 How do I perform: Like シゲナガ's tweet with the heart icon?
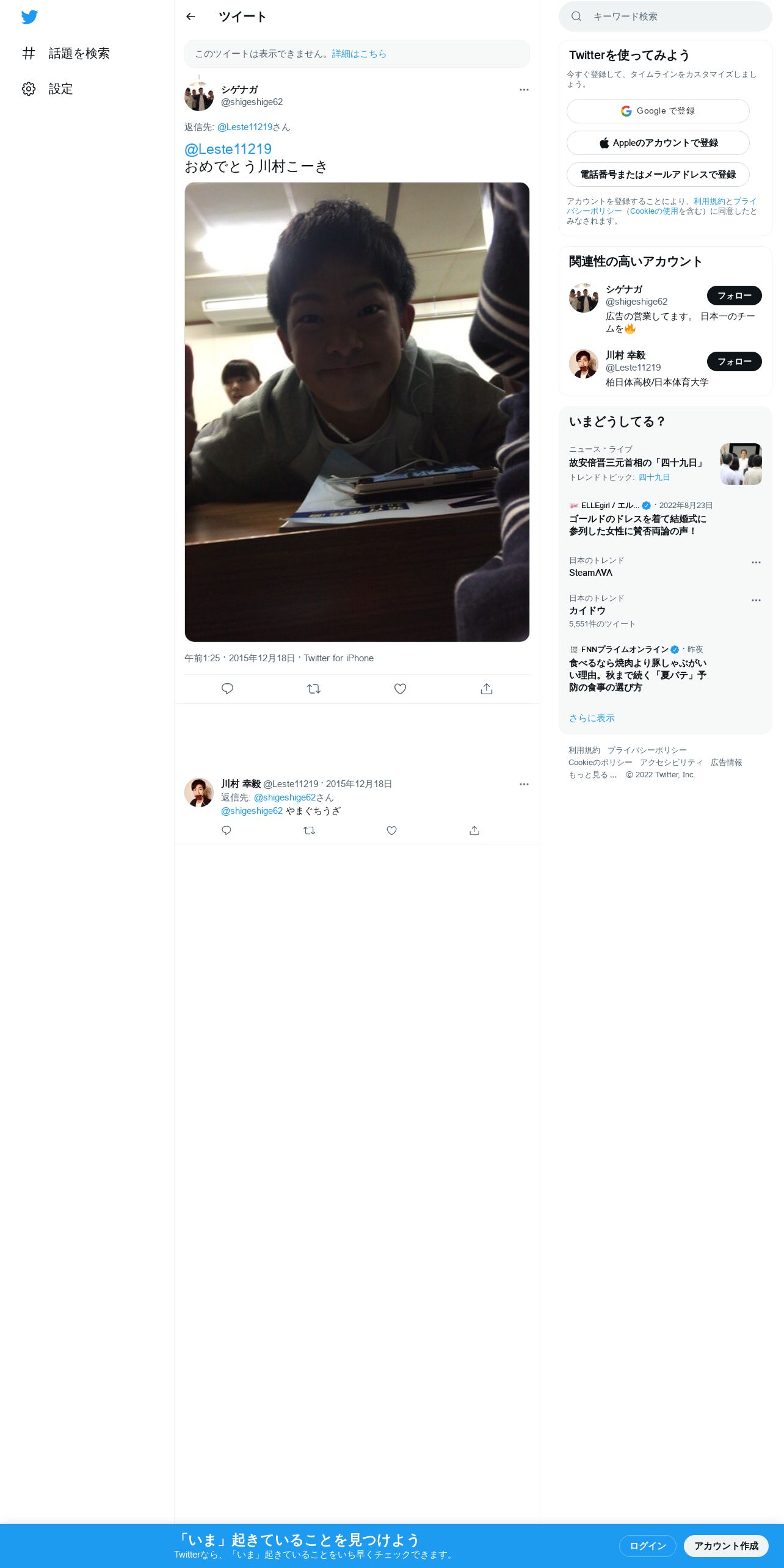pyautogui.click(x=400, y=689)
